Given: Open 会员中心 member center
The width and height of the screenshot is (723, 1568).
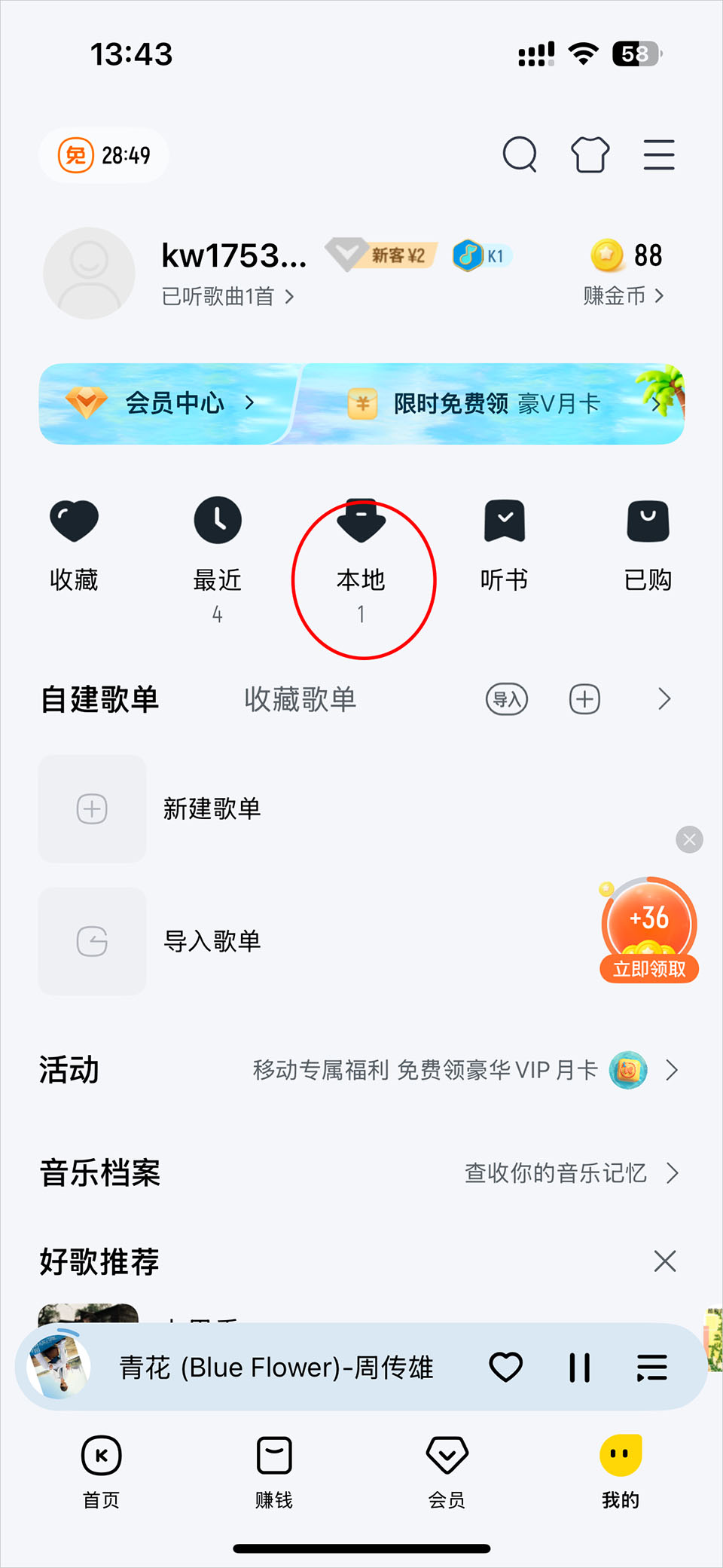Looking at the screenshot, I should (x=173, y=404).
